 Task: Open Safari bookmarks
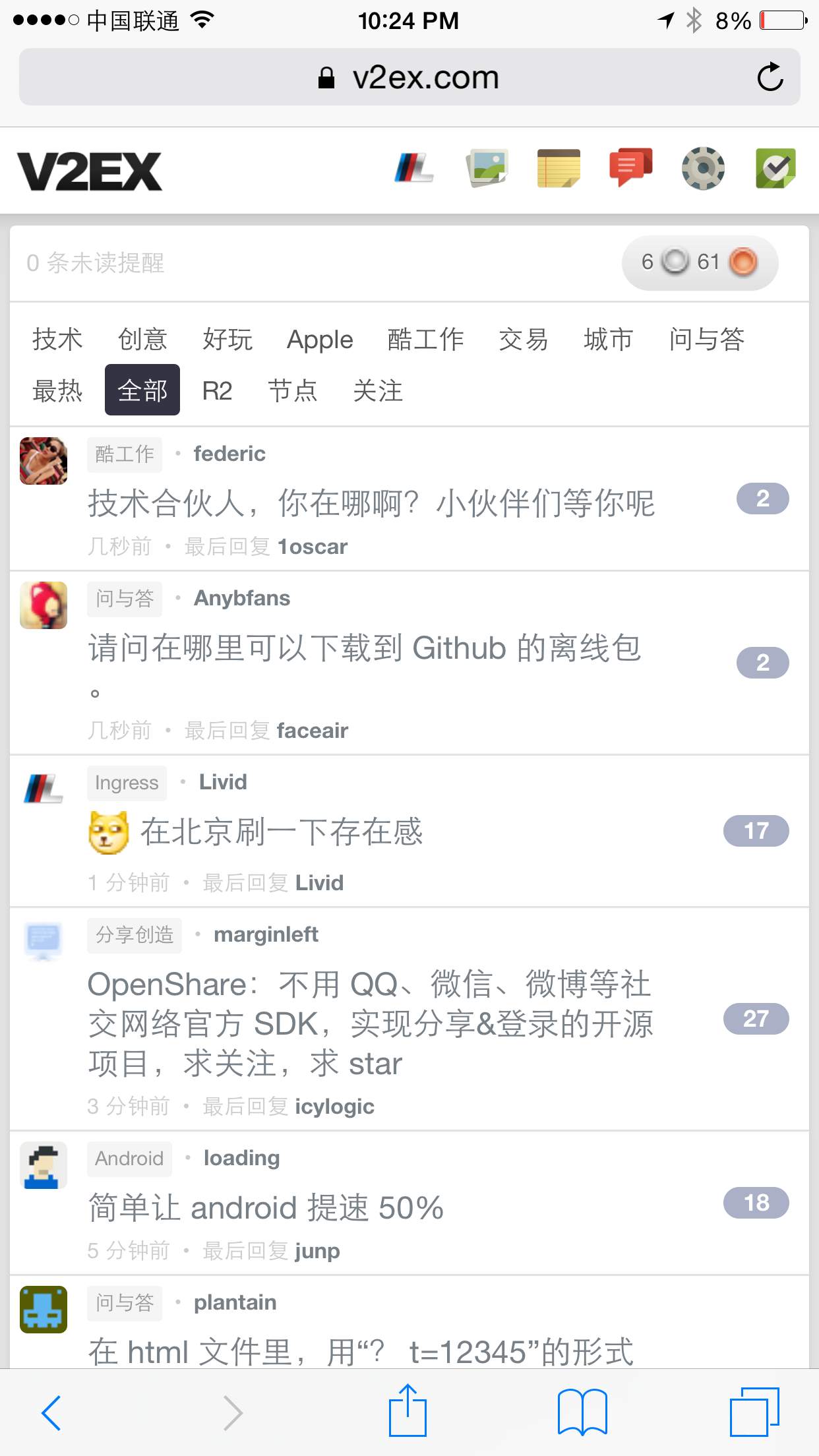[x=582, y=1411]
